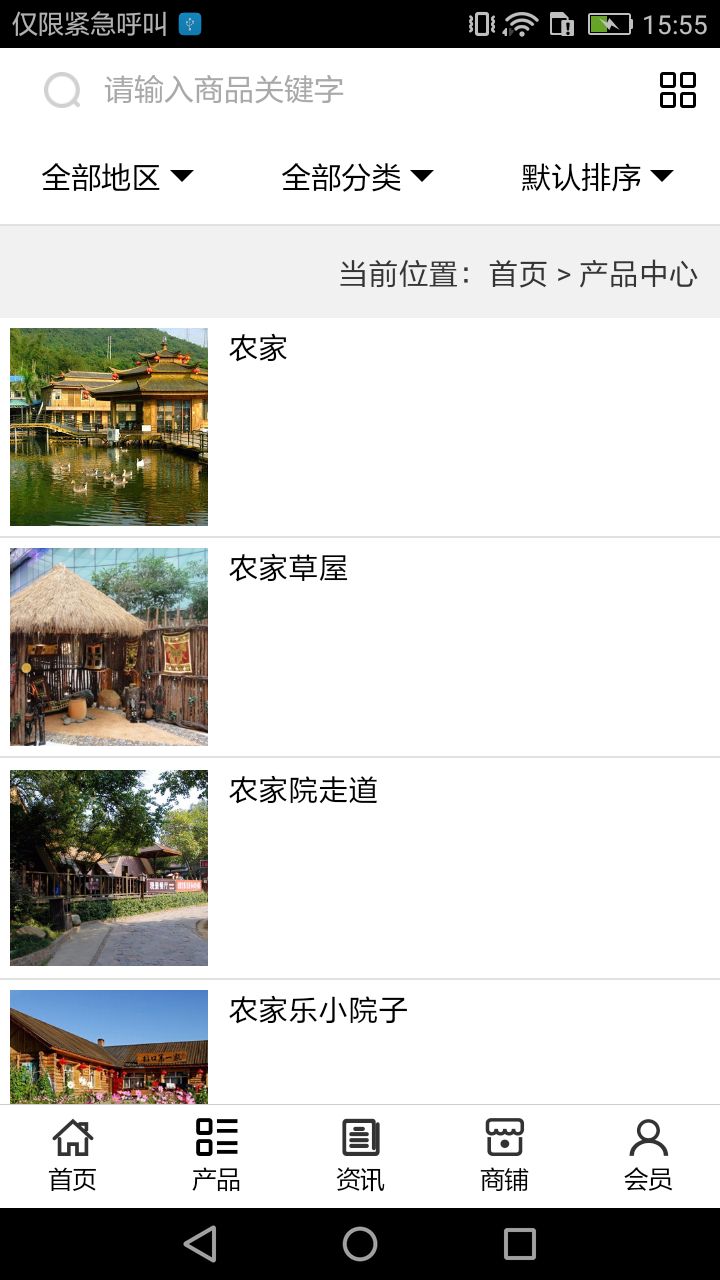Open the 默认排序 sorting dropdown
This screenshot has width=720, height=1280.
pyautogui.click(x=597, y=178)
